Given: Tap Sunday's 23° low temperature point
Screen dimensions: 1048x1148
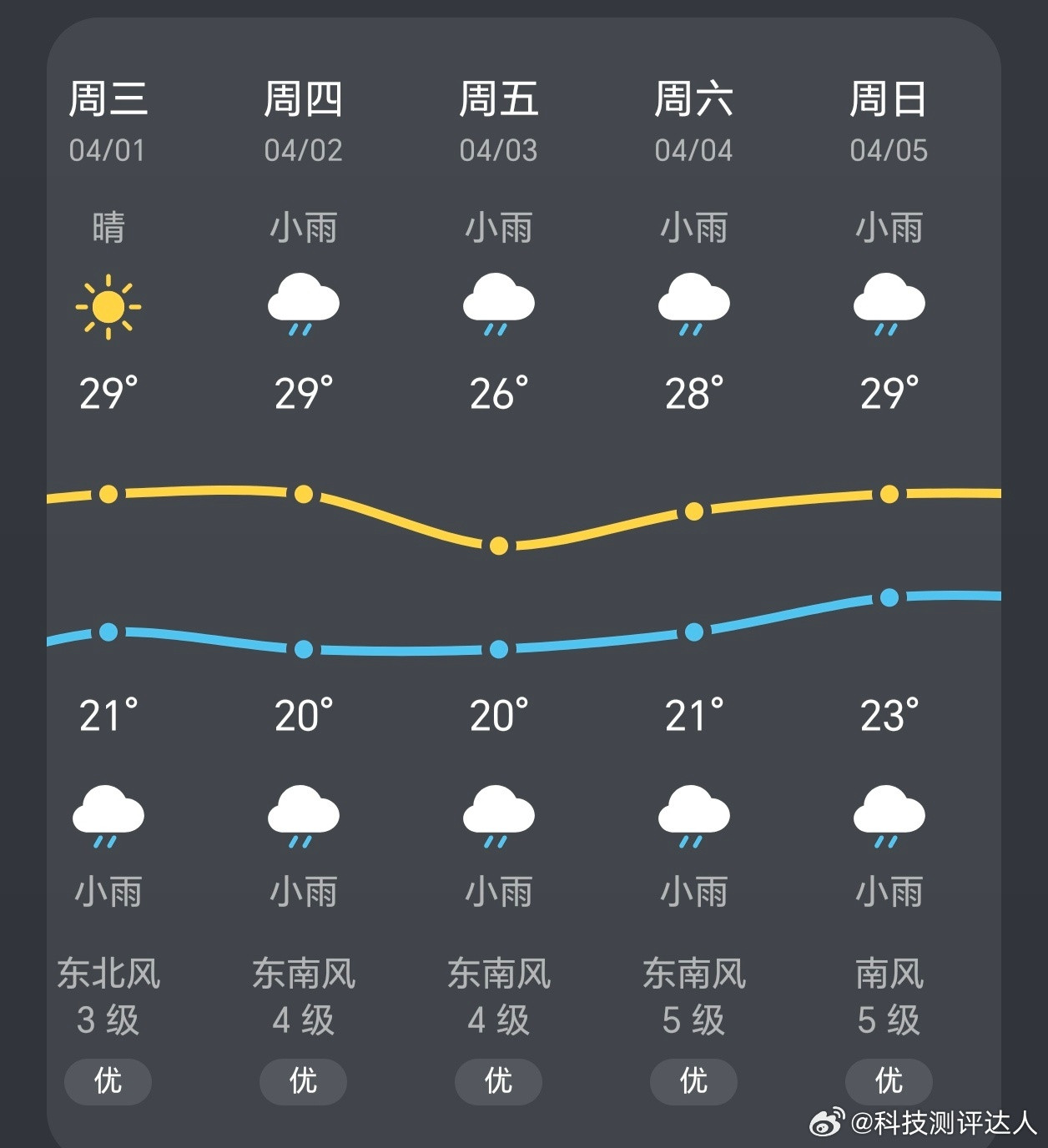Looking at the screenshot, I should [x=889, y=597].
